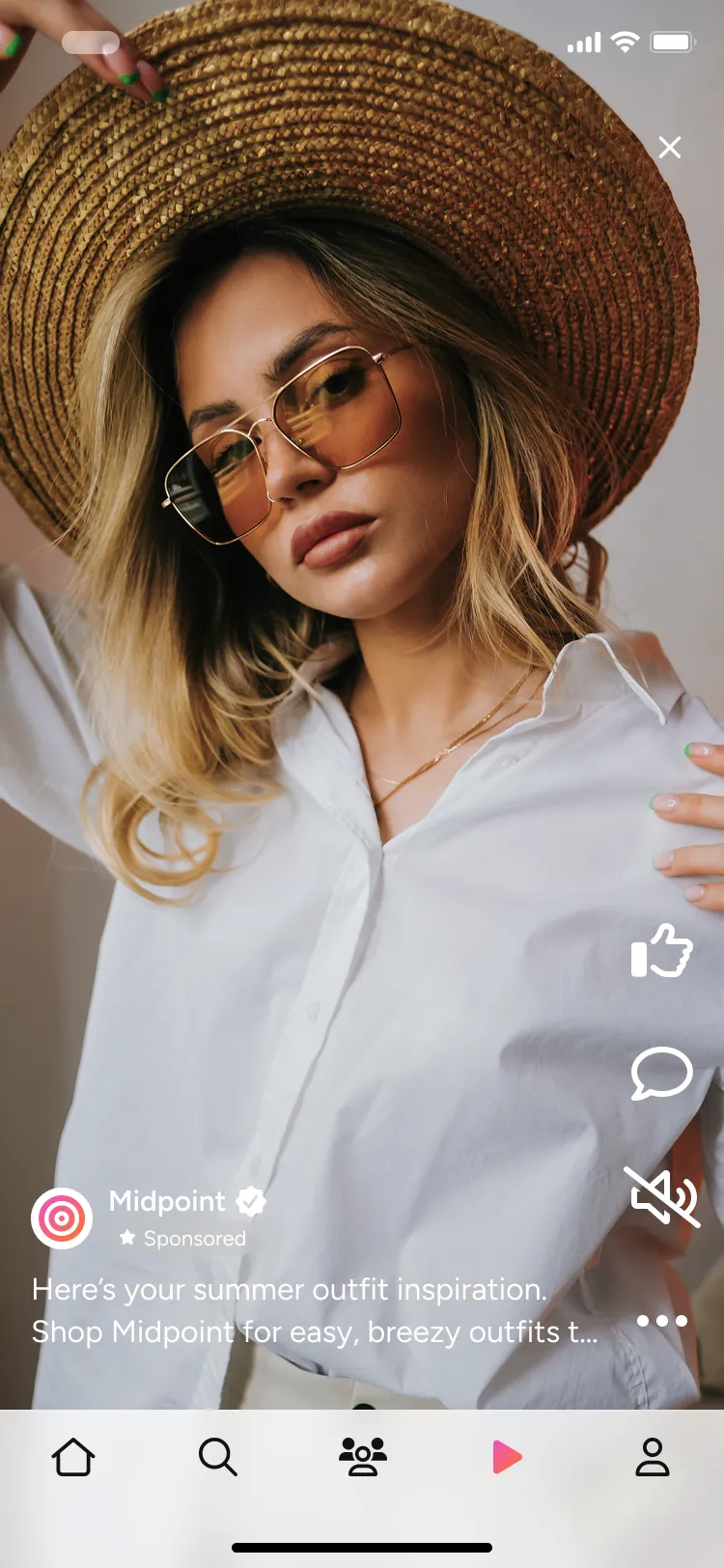
Task: Toggle mute off using the crossed speaker
Action: (x=662, y=1194)
